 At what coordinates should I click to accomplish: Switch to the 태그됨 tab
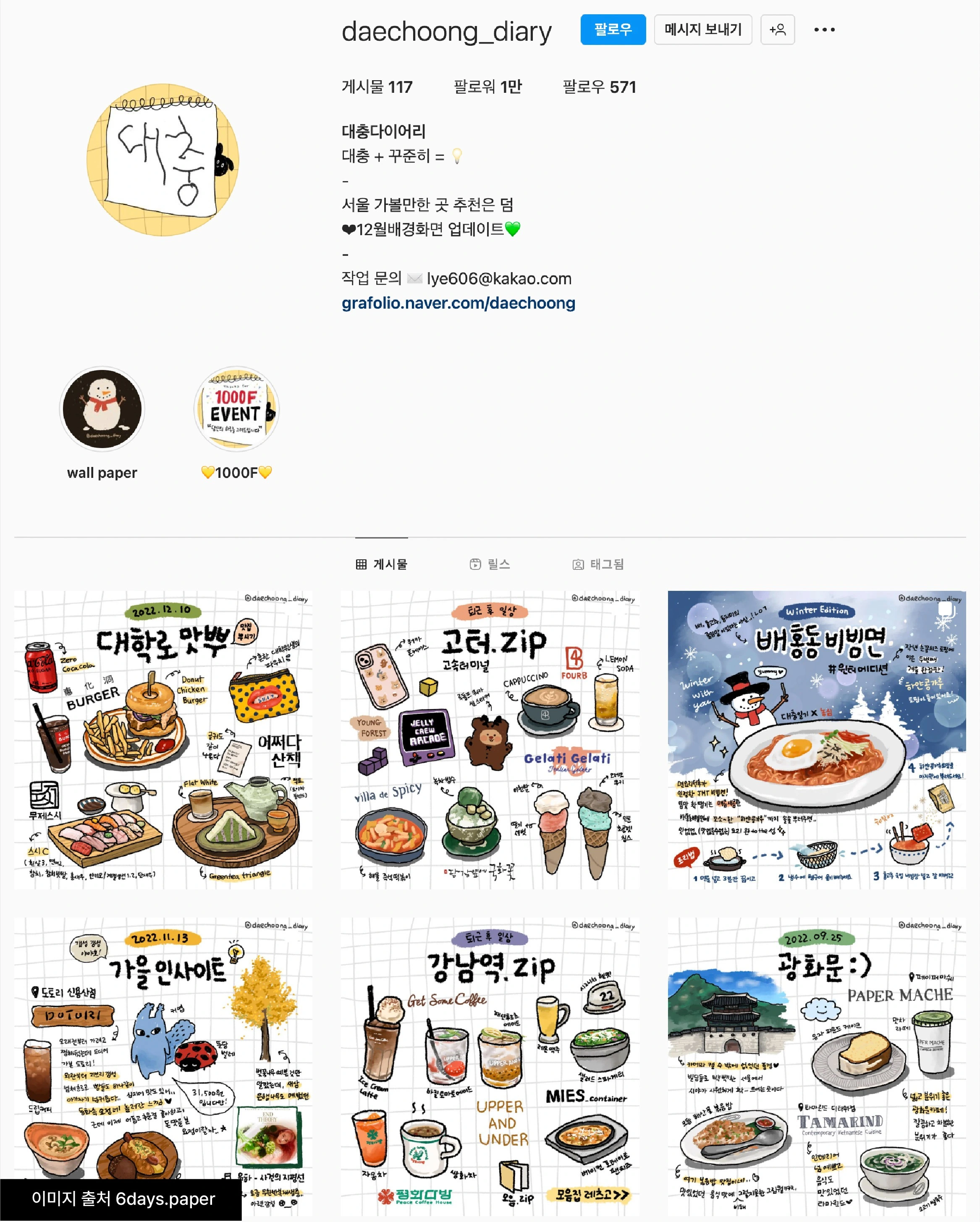point(598,564)
